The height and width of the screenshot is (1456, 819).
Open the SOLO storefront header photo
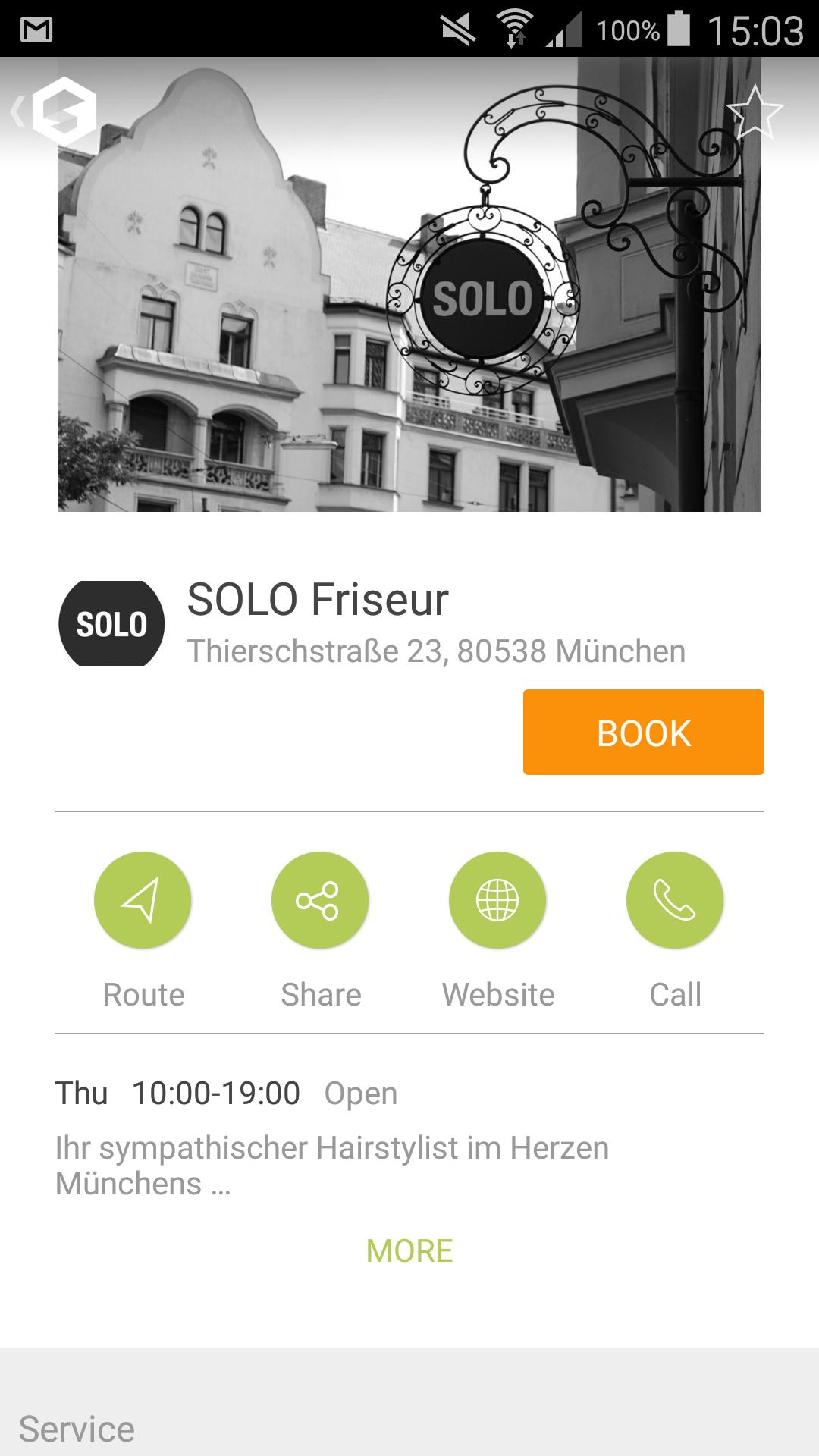click(409, 318)
